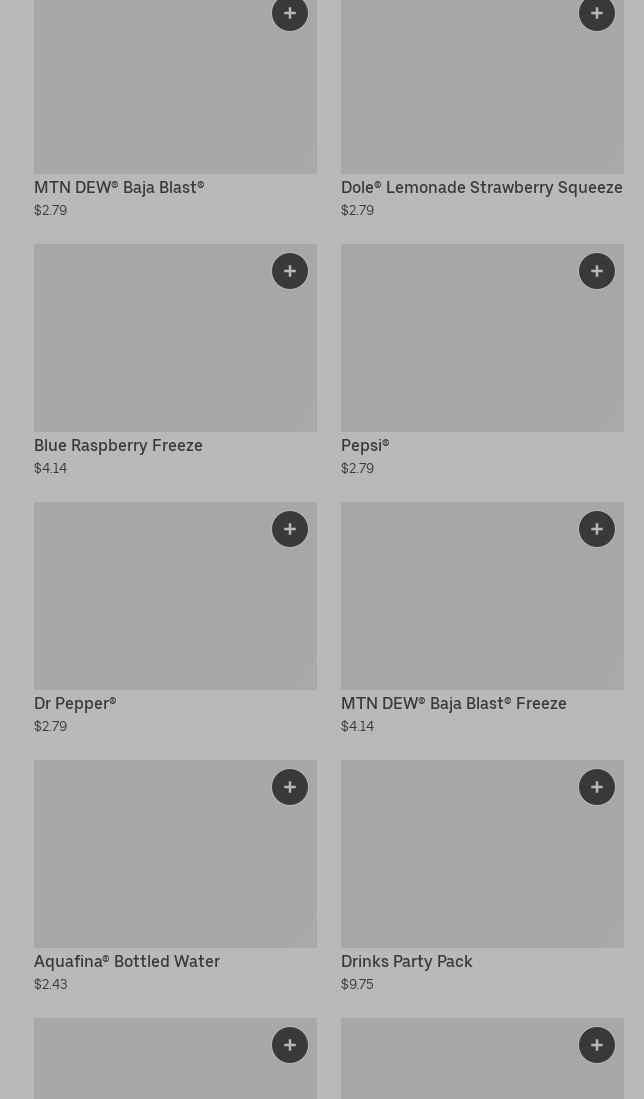Image resolution: width=644 pixels, height=1099 pixels.
Task: Add Aquafina Bottled Water to cart
Action: 290,787
